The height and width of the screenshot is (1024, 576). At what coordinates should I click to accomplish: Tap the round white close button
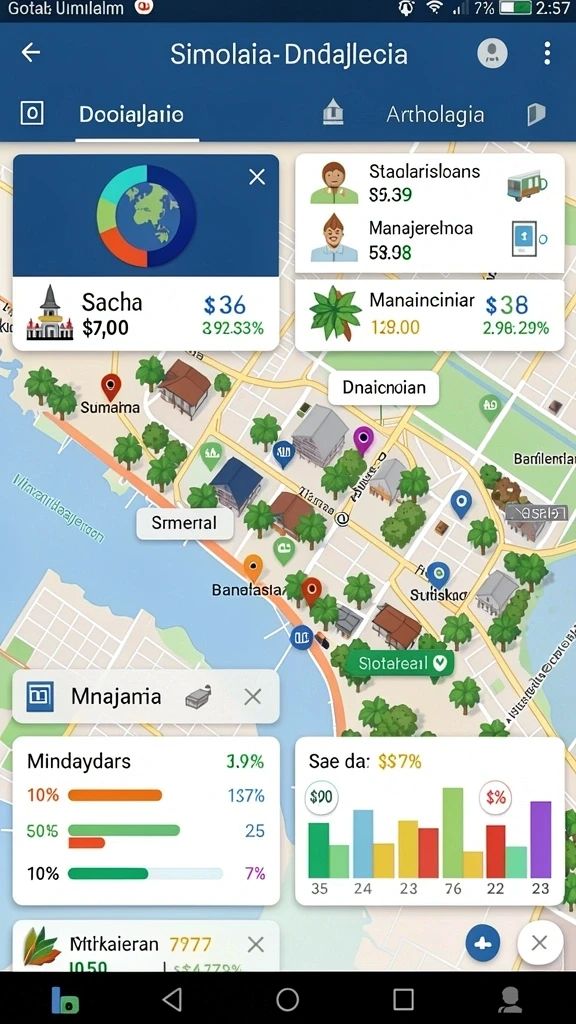click(x=539, y=942)
